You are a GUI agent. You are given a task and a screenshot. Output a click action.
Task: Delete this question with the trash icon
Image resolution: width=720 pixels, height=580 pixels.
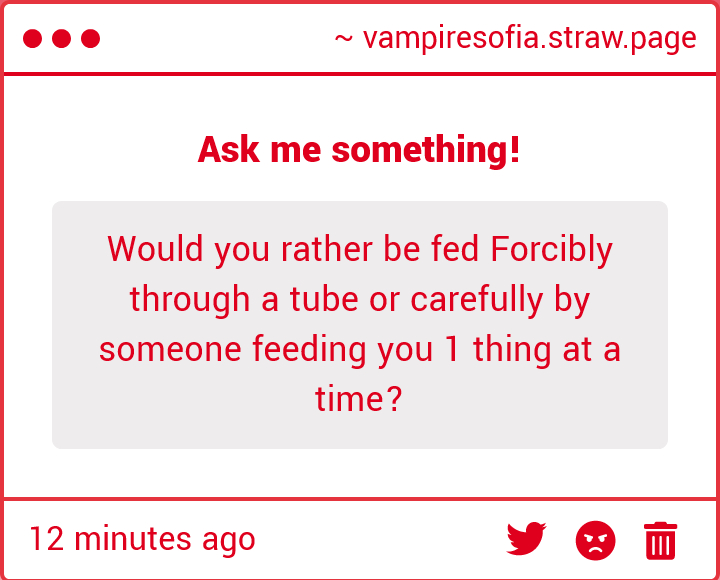(x=660, y=540)
